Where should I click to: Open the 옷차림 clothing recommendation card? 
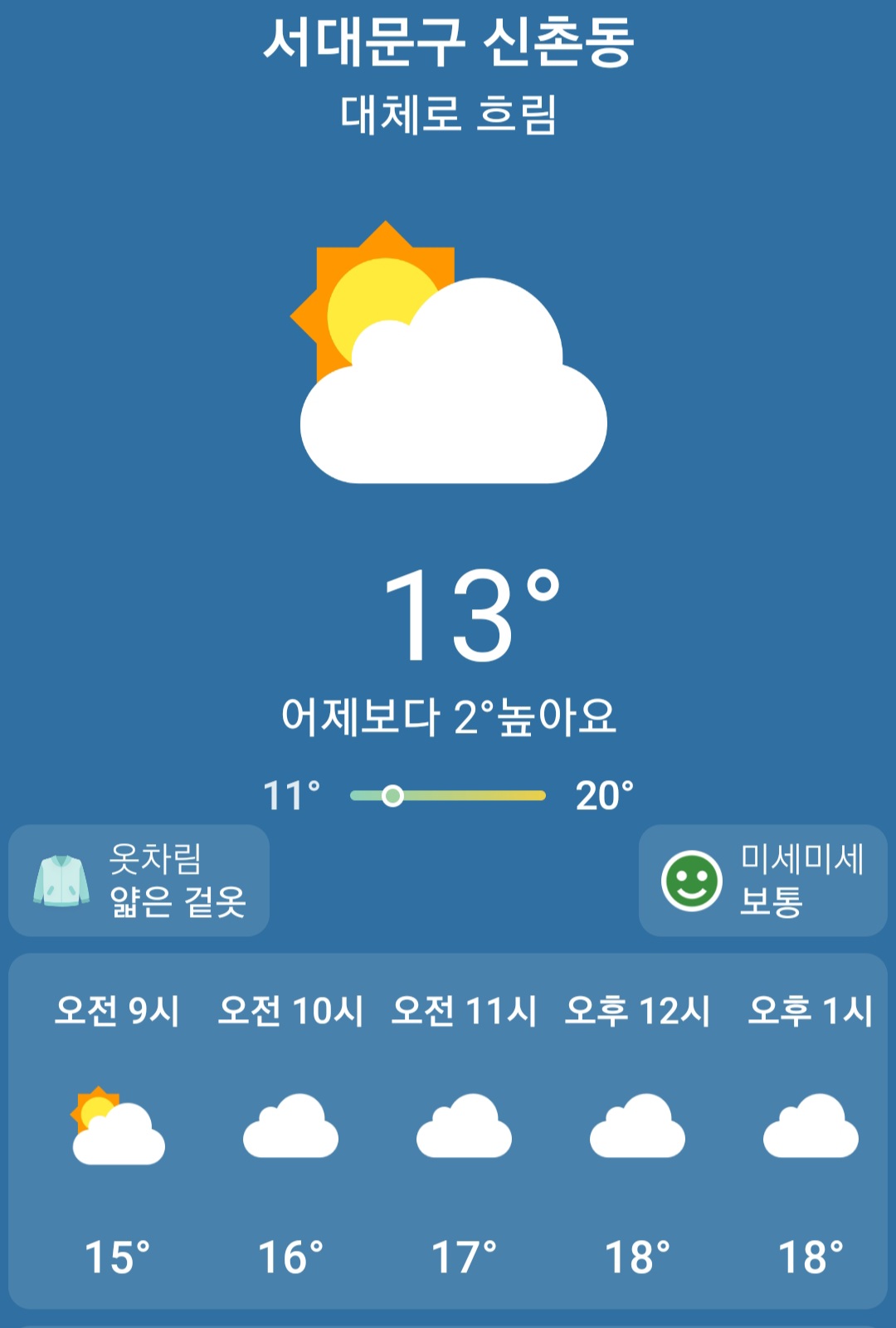click(139, 880)
